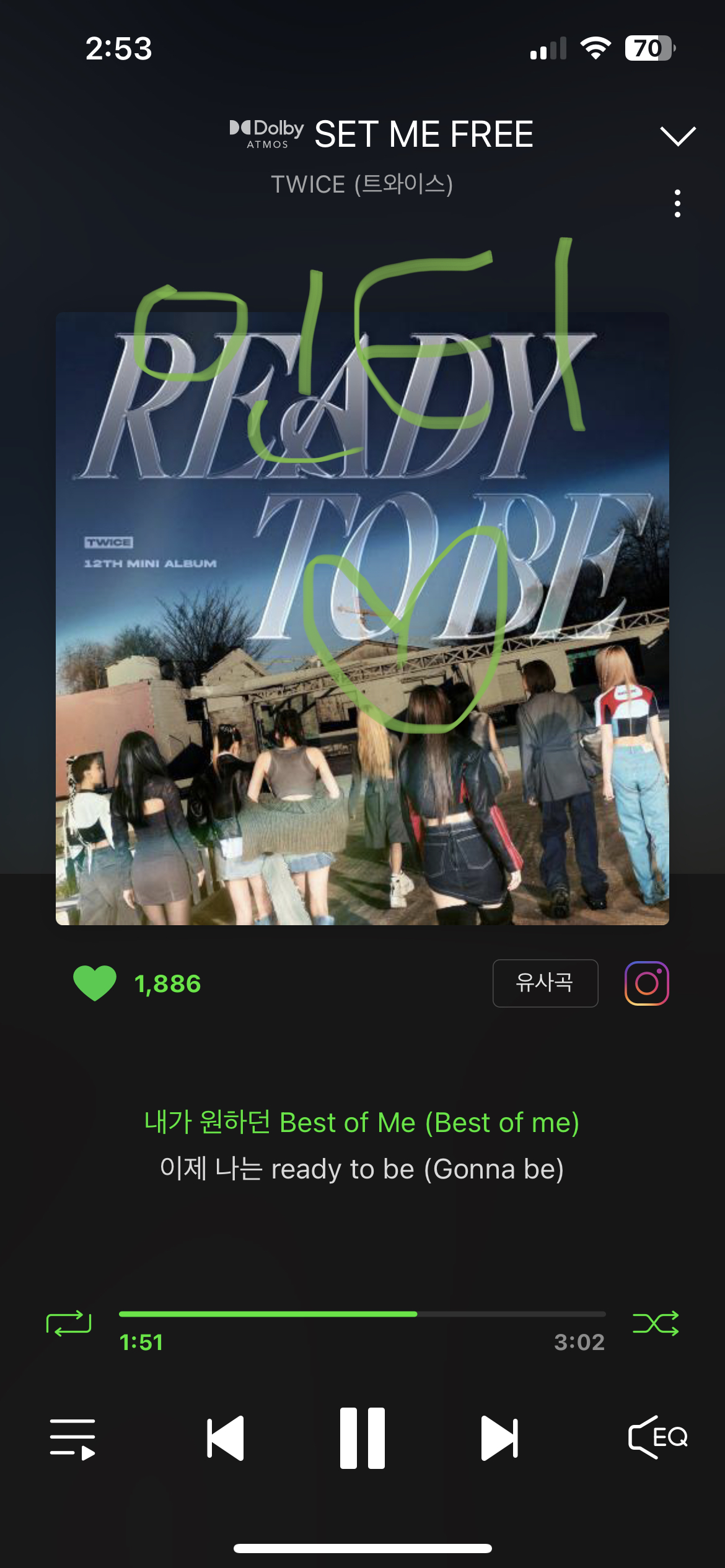Share the song to Instagram
This screenshot has width=725, height=1568.
click(646, 983)
